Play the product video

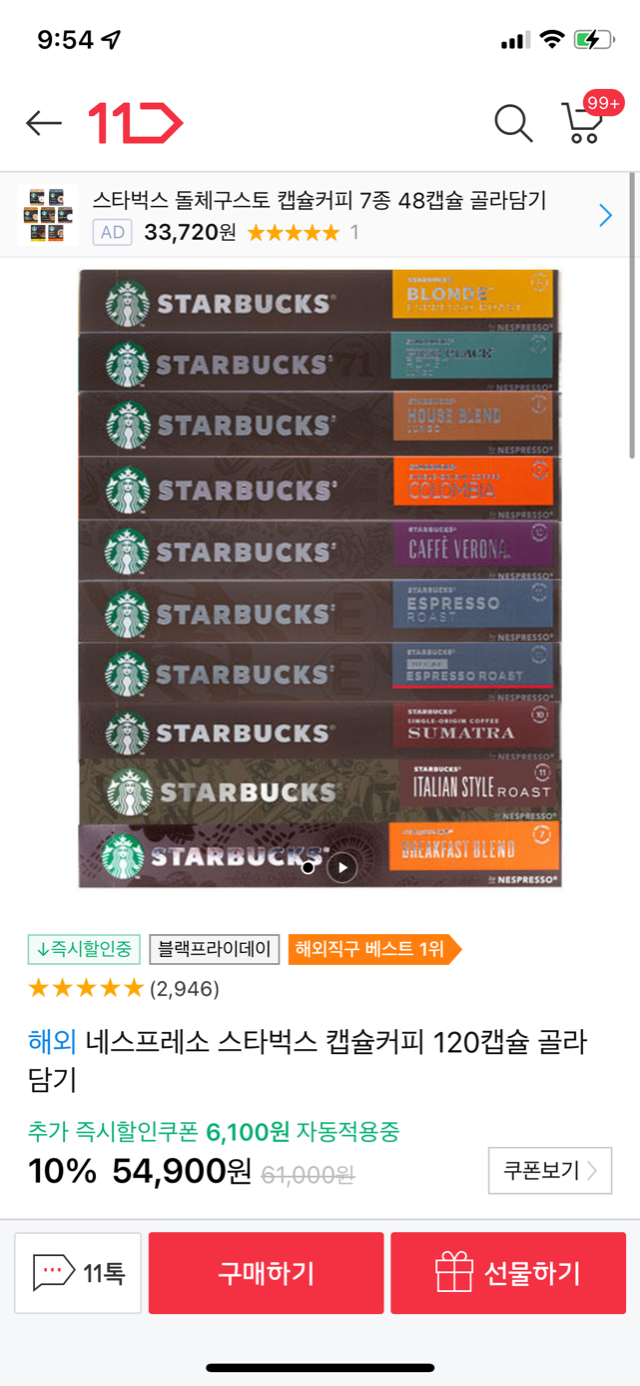coord(342,867)
